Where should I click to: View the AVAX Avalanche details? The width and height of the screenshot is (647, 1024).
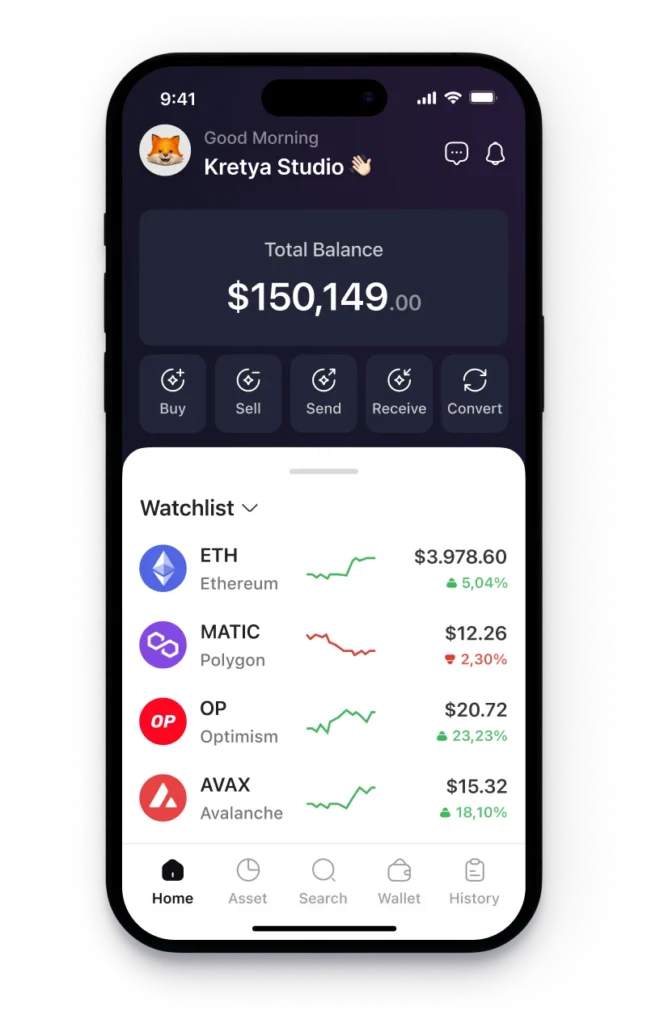click(323, 798)
